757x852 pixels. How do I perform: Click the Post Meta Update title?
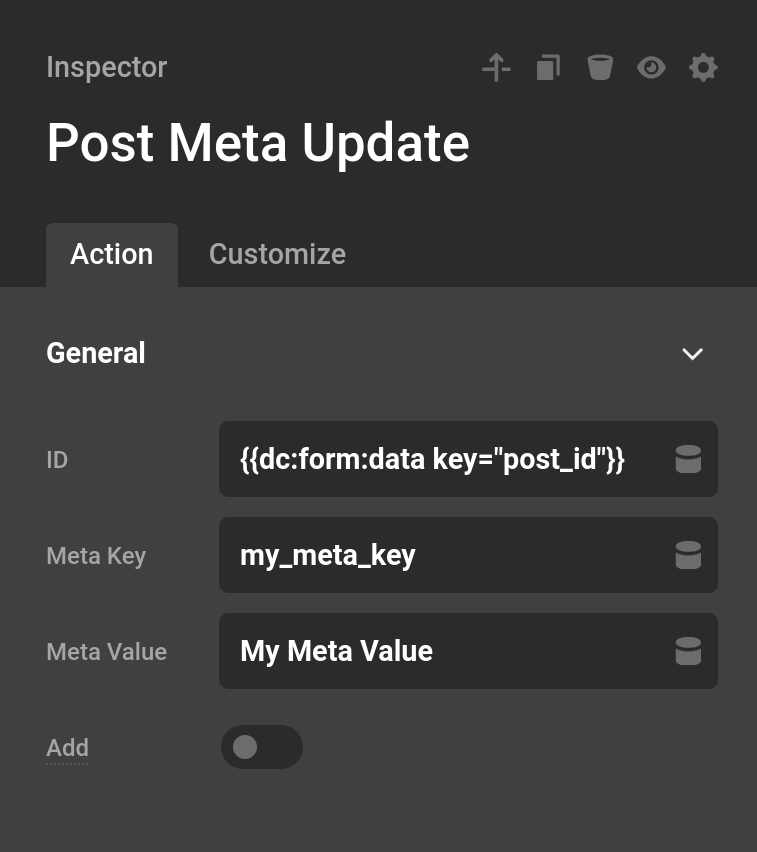tap(258, 143)
